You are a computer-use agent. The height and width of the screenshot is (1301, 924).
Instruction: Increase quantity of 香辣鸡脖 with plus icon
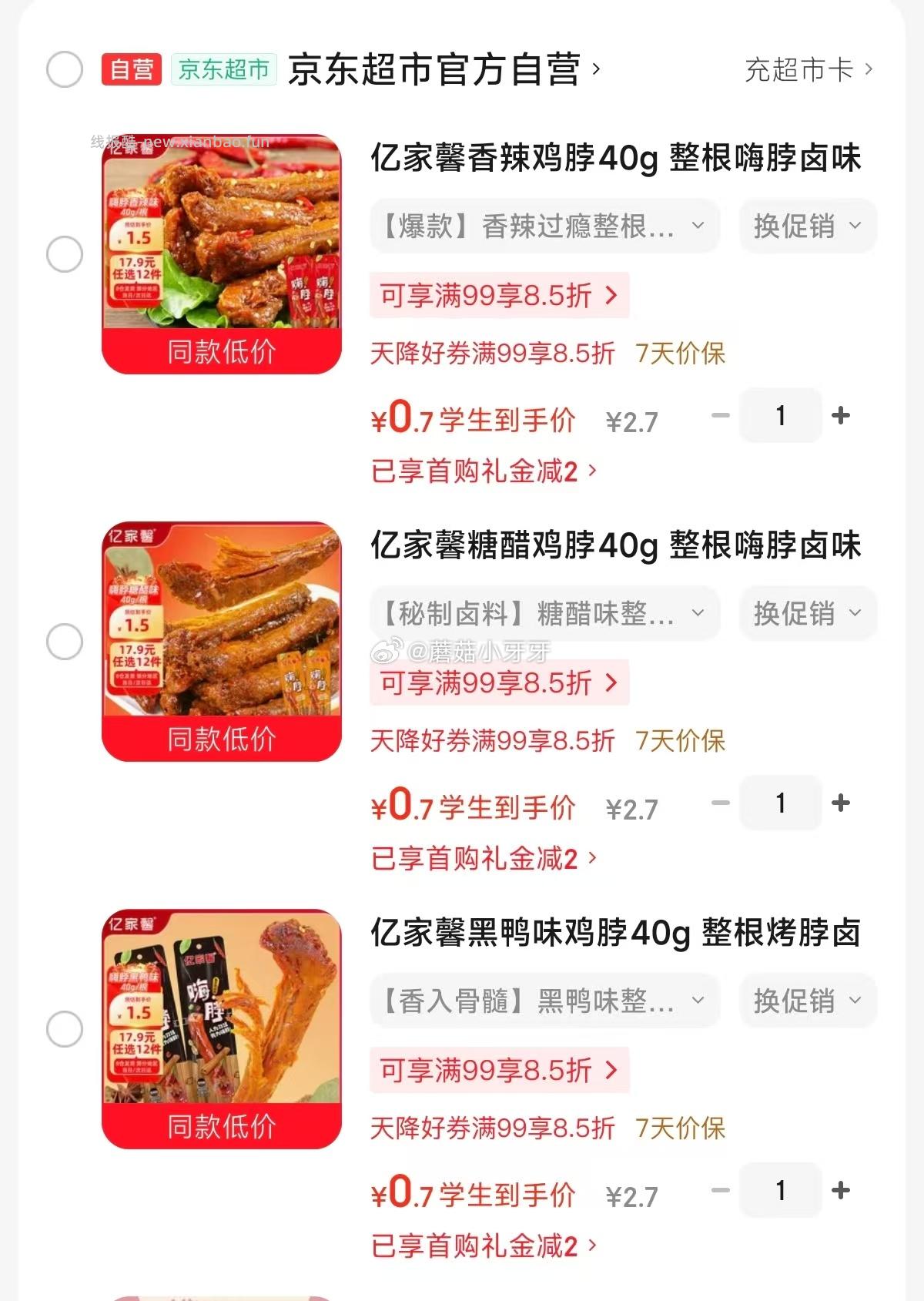839,416
